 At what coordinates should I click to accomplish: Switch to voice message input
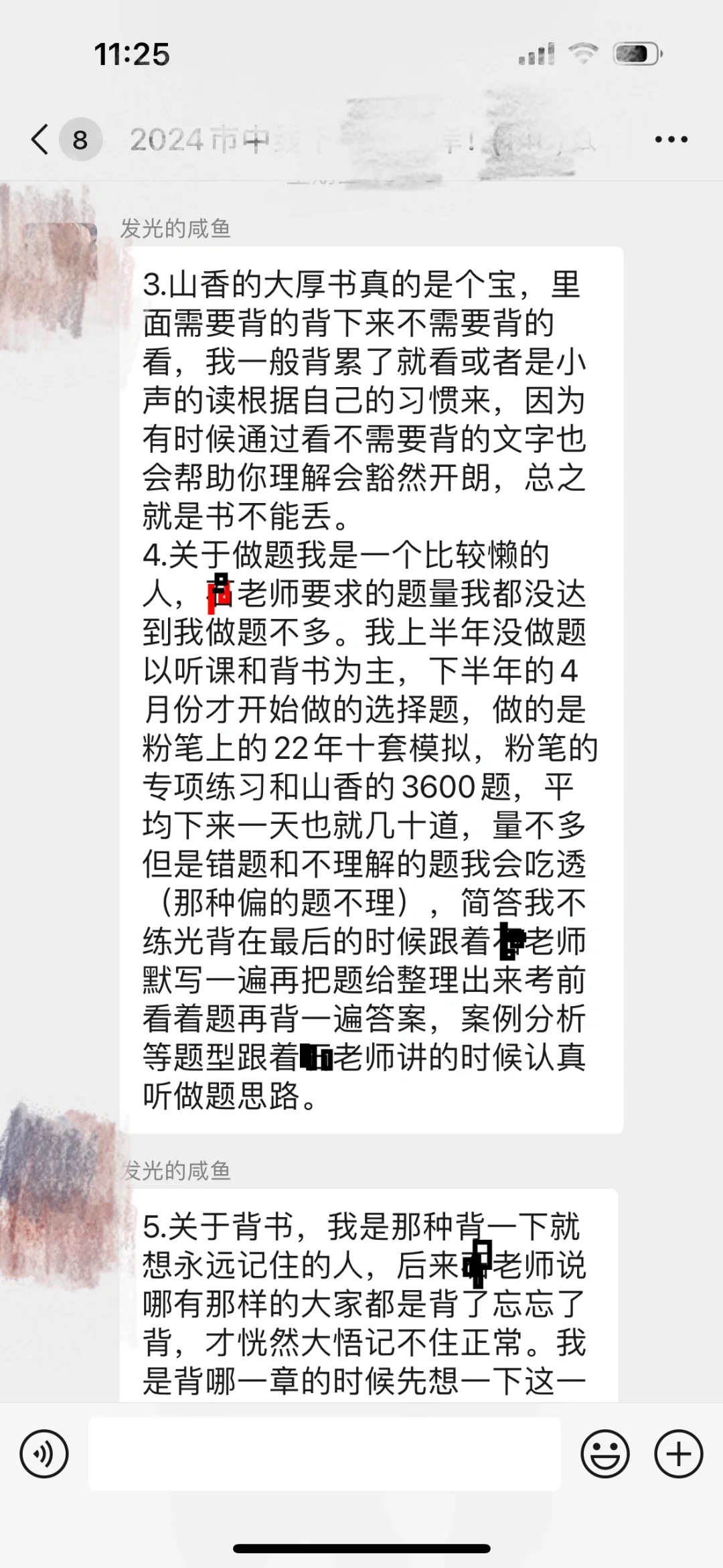[44, 1454]
